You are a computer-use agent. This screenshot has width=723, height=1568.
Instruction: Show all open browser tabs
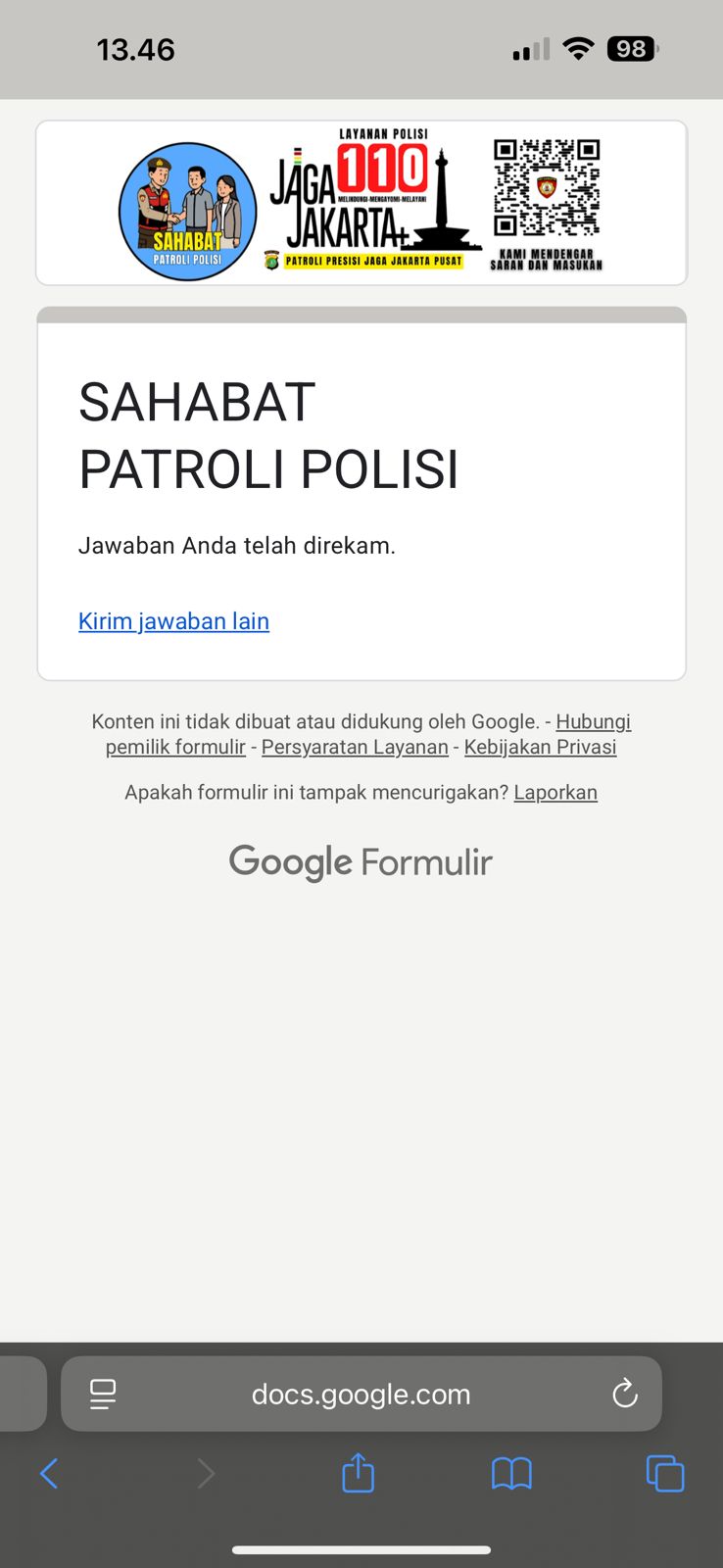tap(665, 1473)
